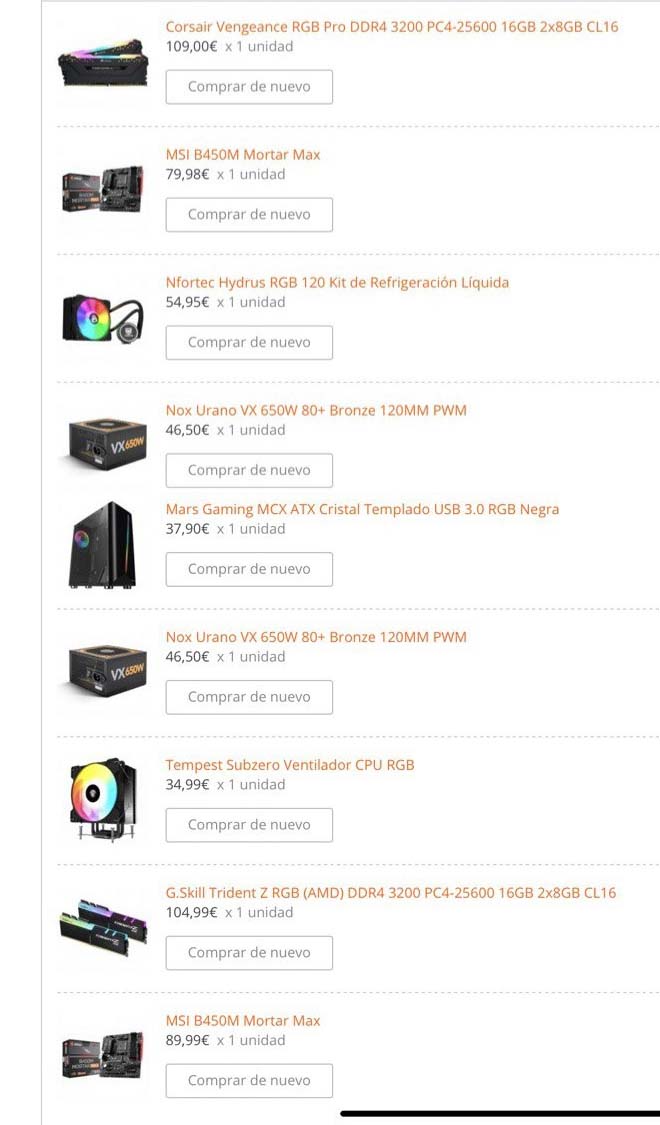Open the G.Skill Trident Z RGB title link
Screen dimensions: 660x1125
point(391,893)
